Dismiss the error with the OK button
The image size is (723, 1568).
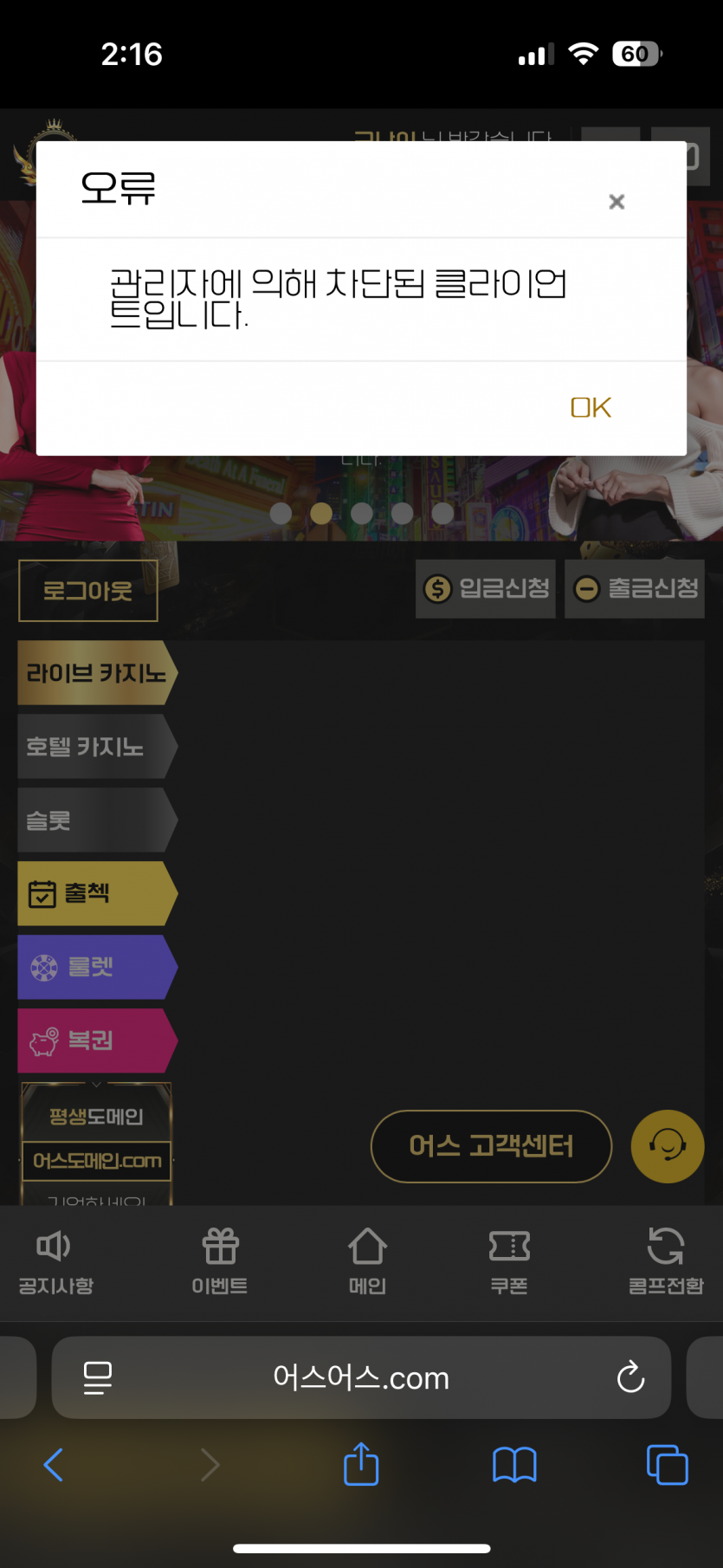pos(591,407)
